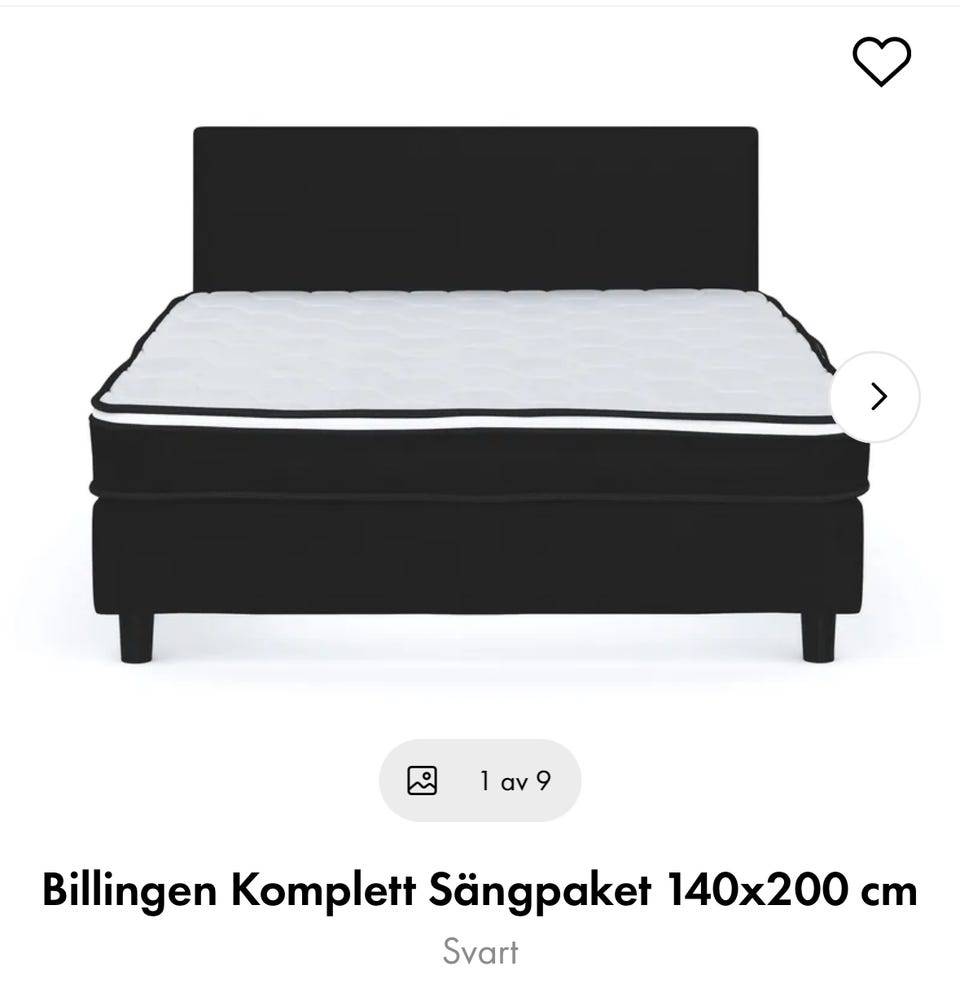This screenshot has width=960, height=997.
Task: Select the color label 'Svart'
Action: pos(480,951)
